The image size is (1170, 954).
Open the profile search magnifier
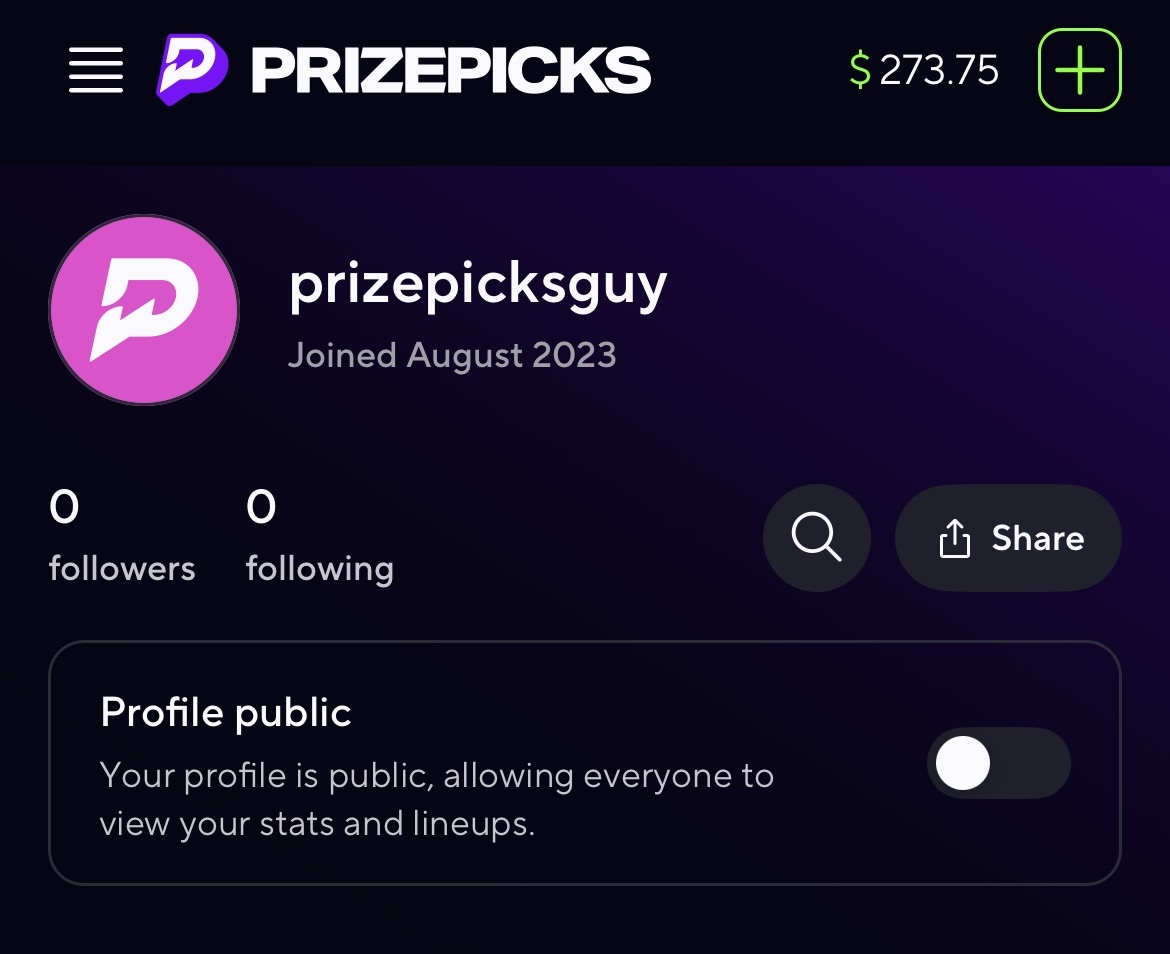(816, 538)
